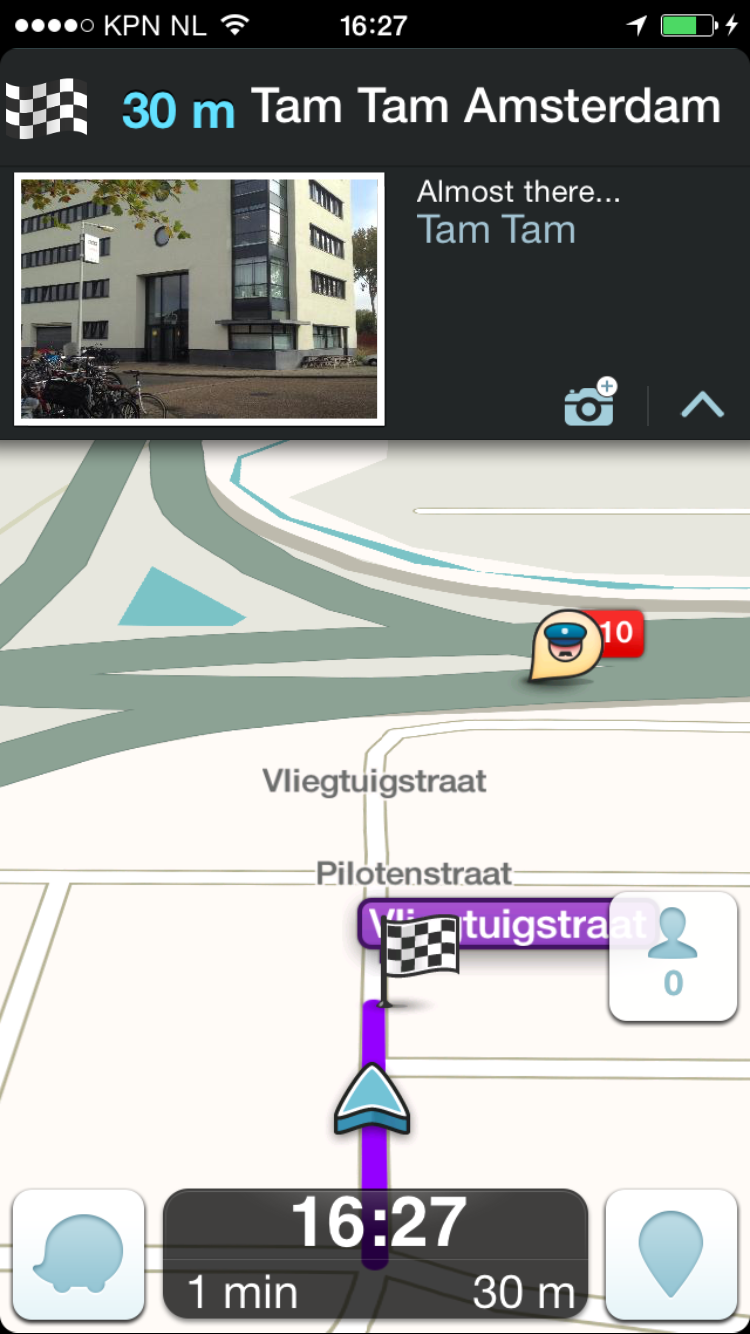Open the Waze main menu button

pyautogui.click(x=79, y=1255)
